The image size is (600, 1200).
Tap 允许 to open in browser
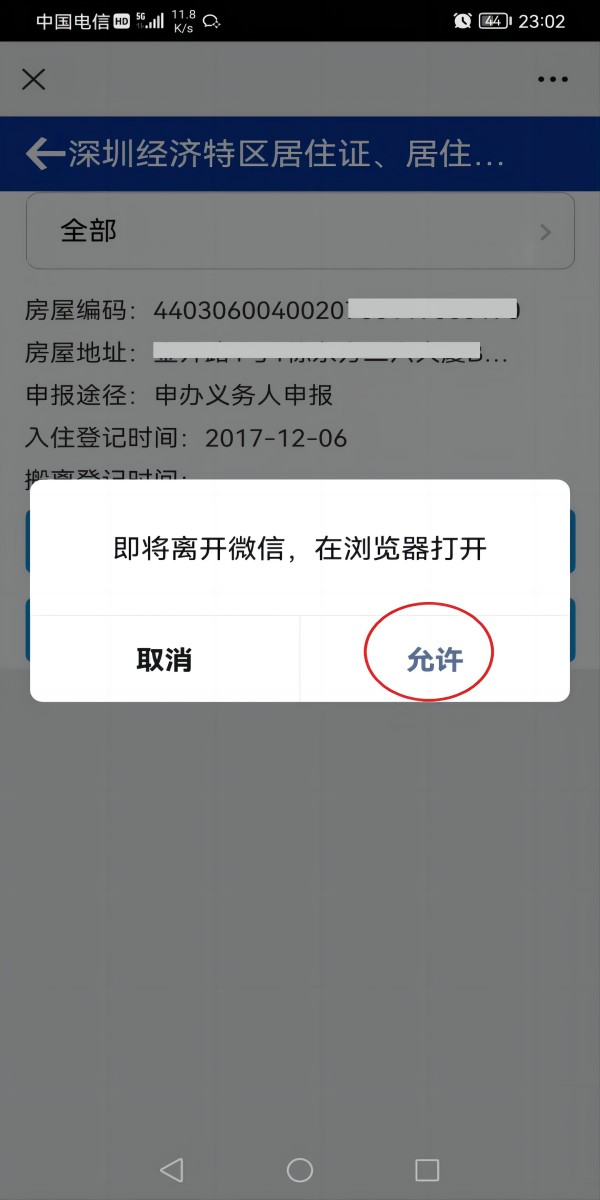435,659
